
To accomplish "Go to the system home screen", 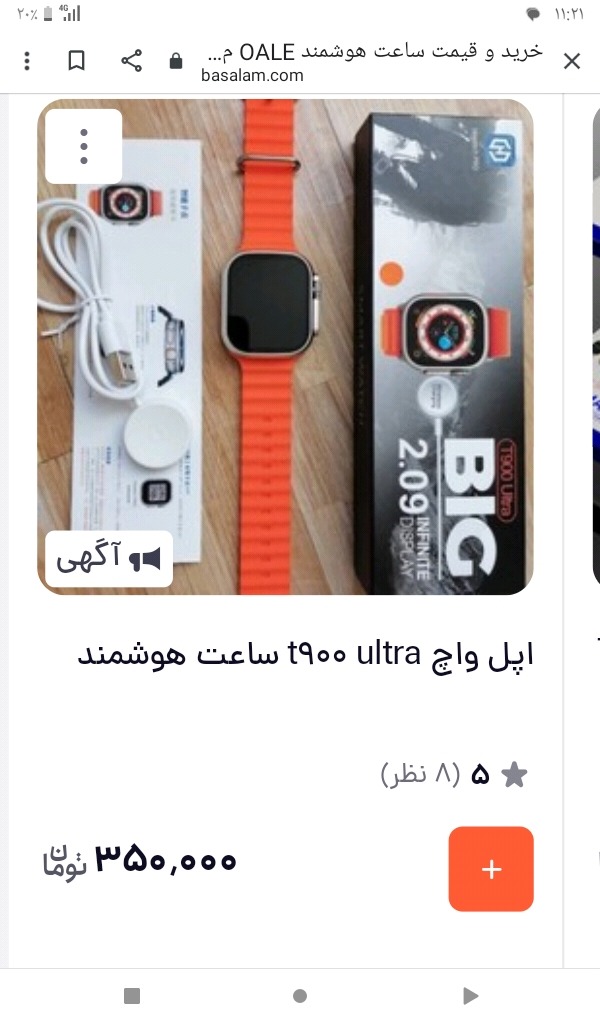I will click(x=299, y=995).
